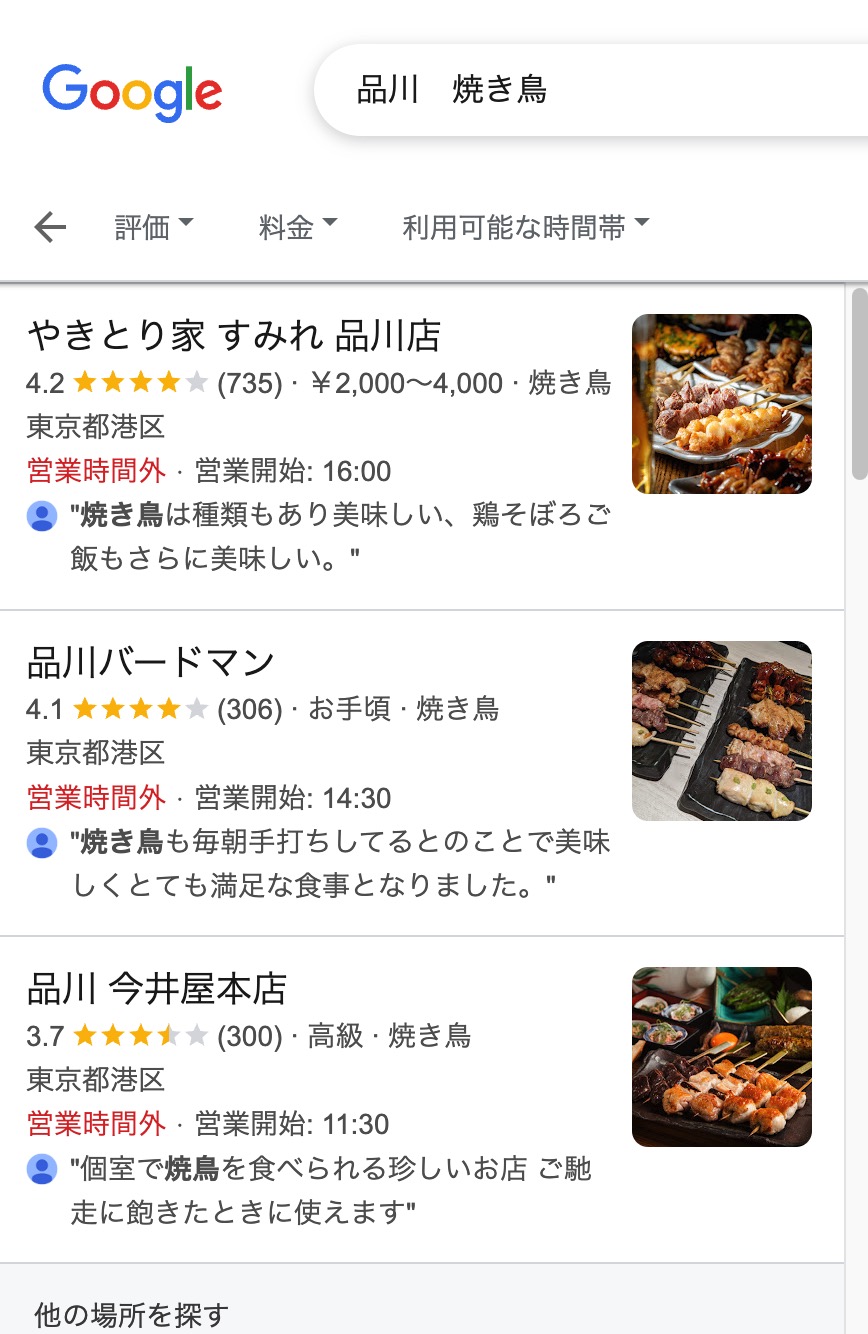Open the 品川 今井屋本店 listing
Viewport: 868px width, 1334px height.
(157, 989)
